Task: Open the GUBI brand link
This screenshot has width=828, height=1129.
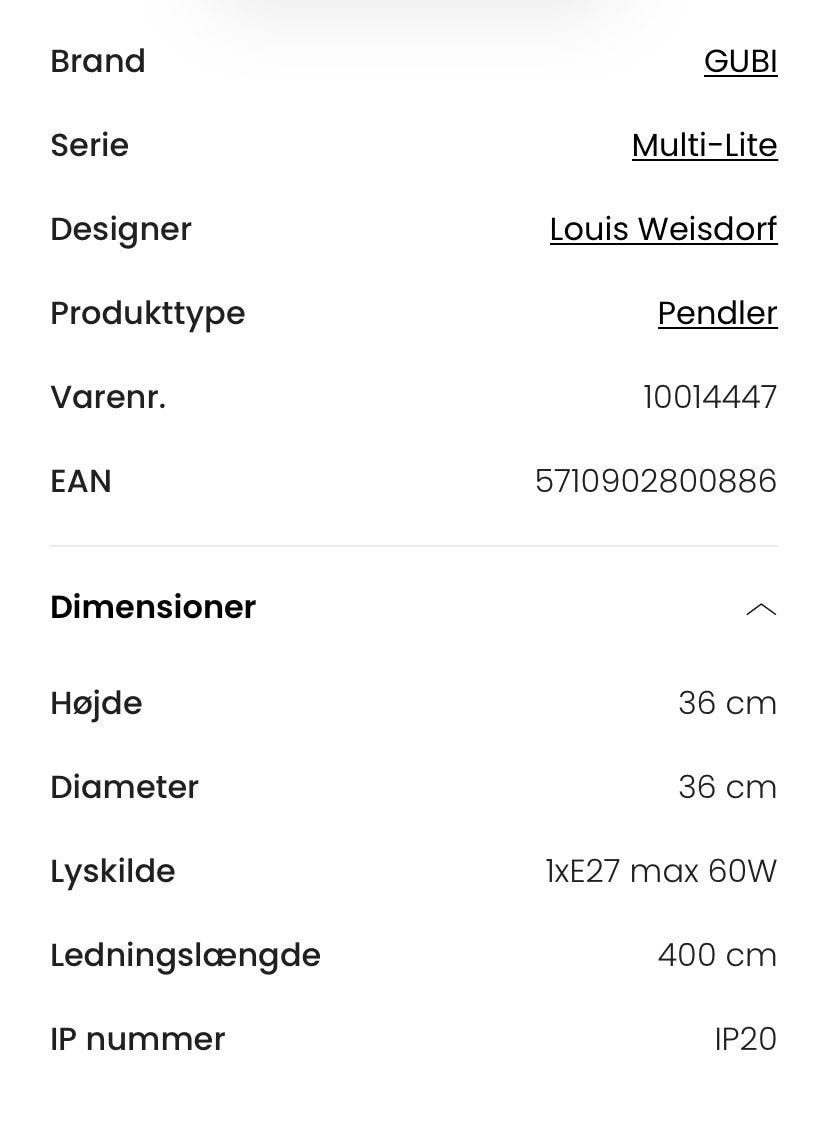Action: click(x=740, y=62)
